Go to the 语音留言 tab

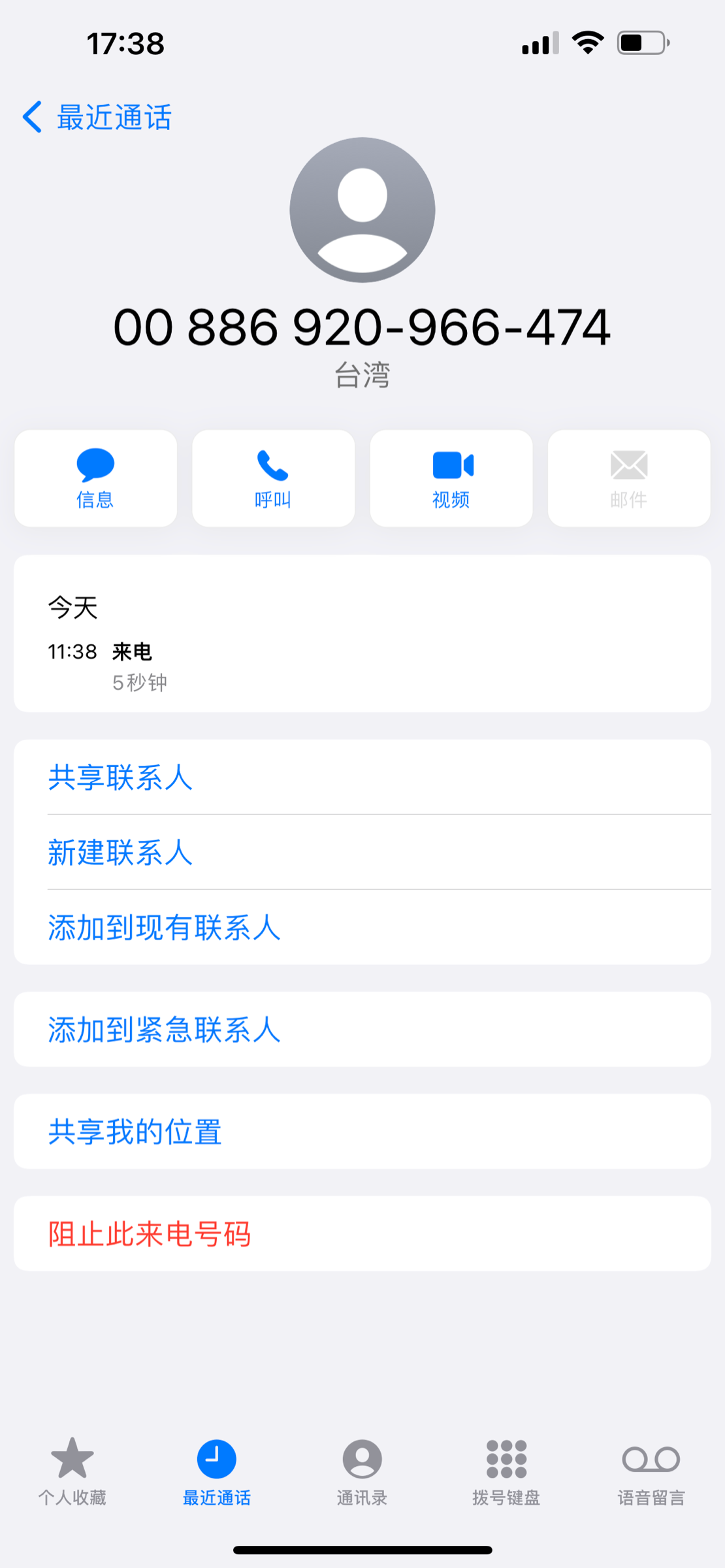click(651, 1471)
